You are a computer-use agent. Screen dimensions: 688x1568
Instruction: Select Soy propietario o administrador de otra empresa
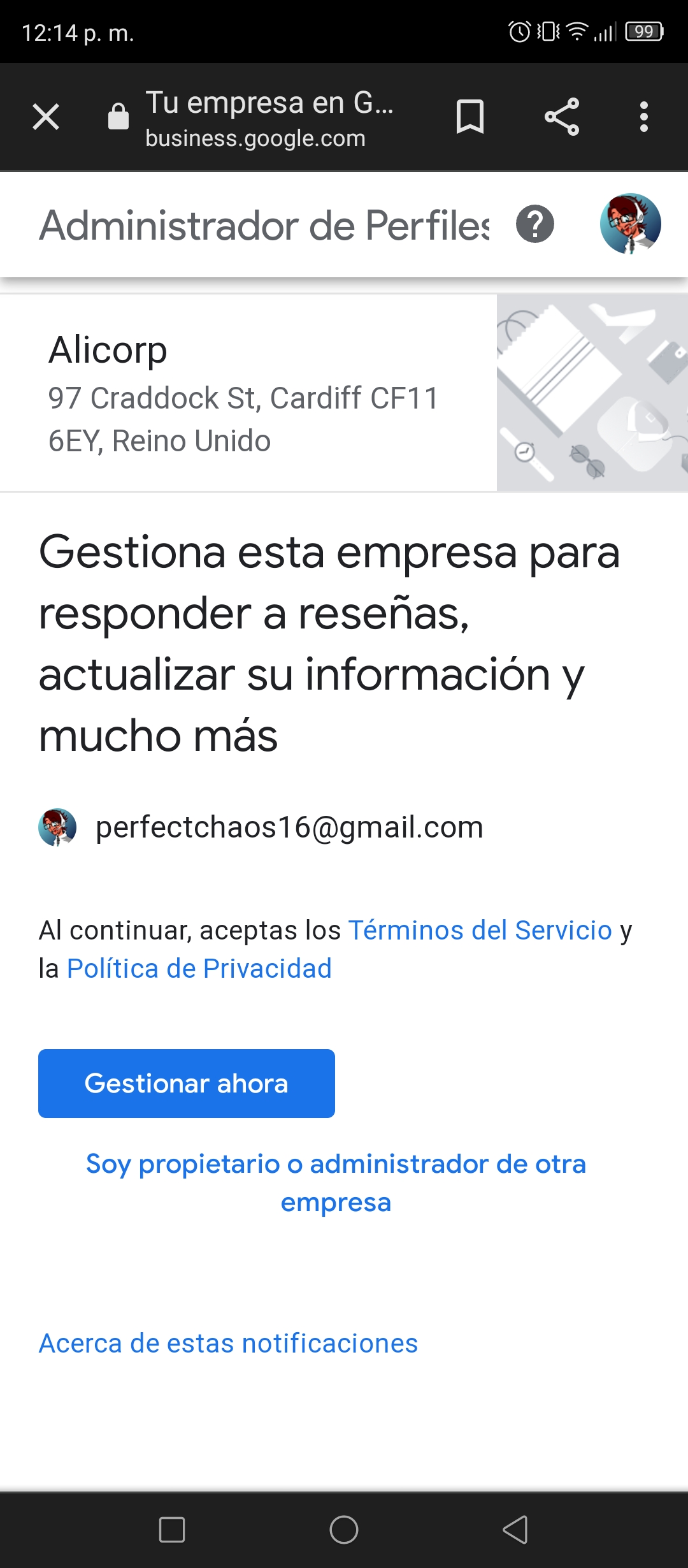pos(336,1183)
